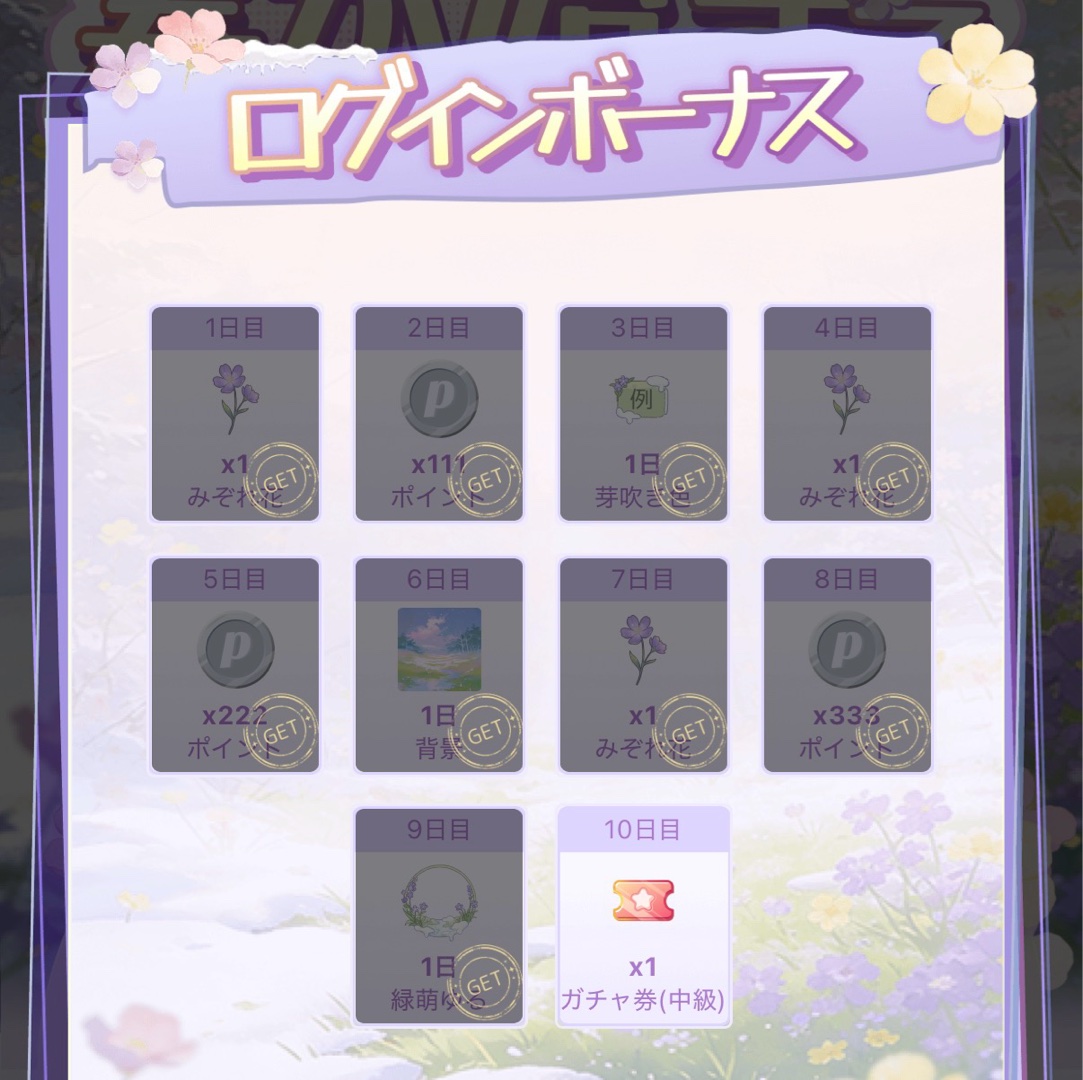This screenshot has width=1083, height=1080.
Task: View the 9日目 wreath reward card
Action: pyautogui.click(x=439, y=916)
